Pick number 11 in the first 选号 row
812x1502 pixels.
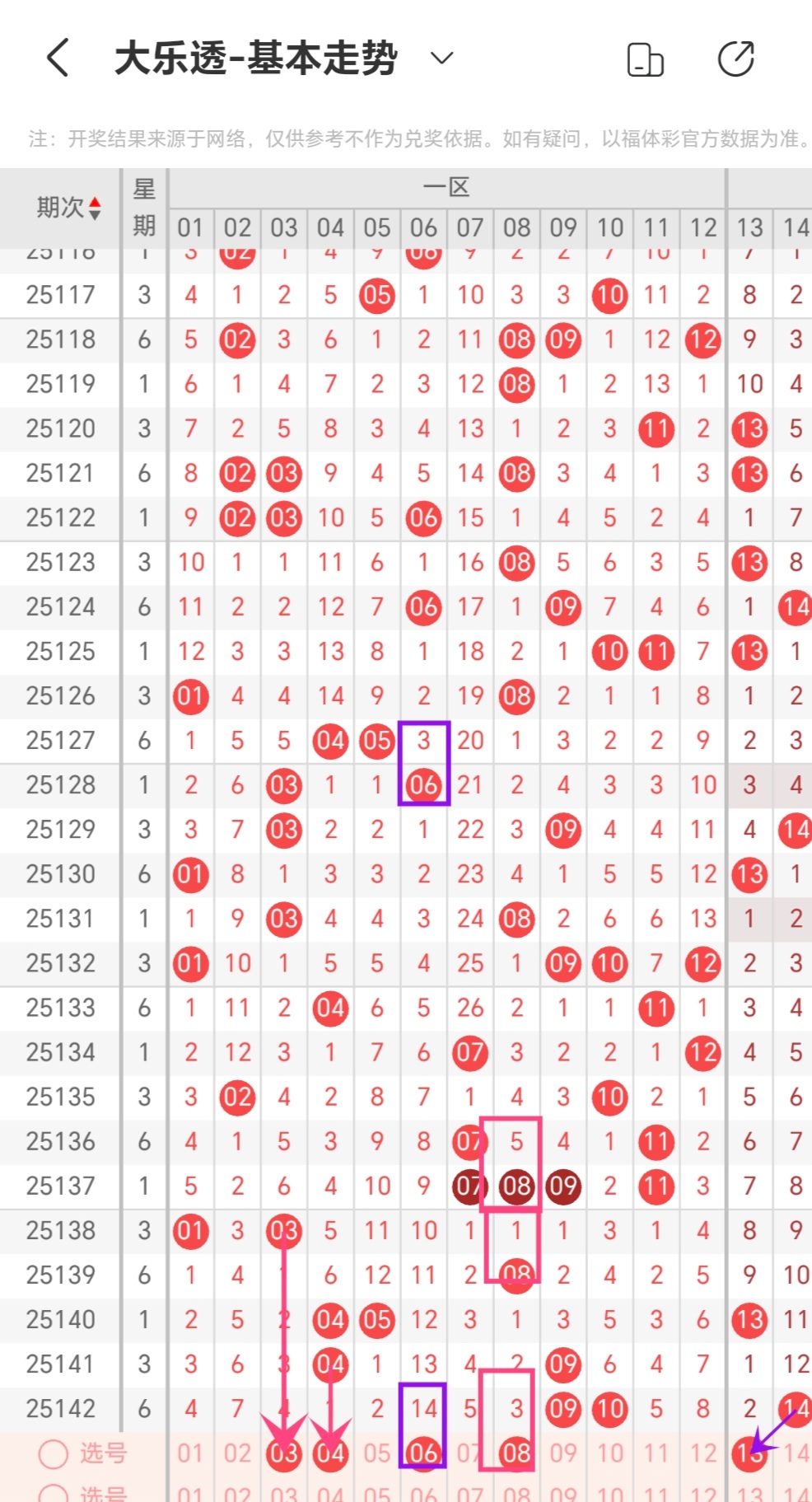click(x=656, y=1454)
